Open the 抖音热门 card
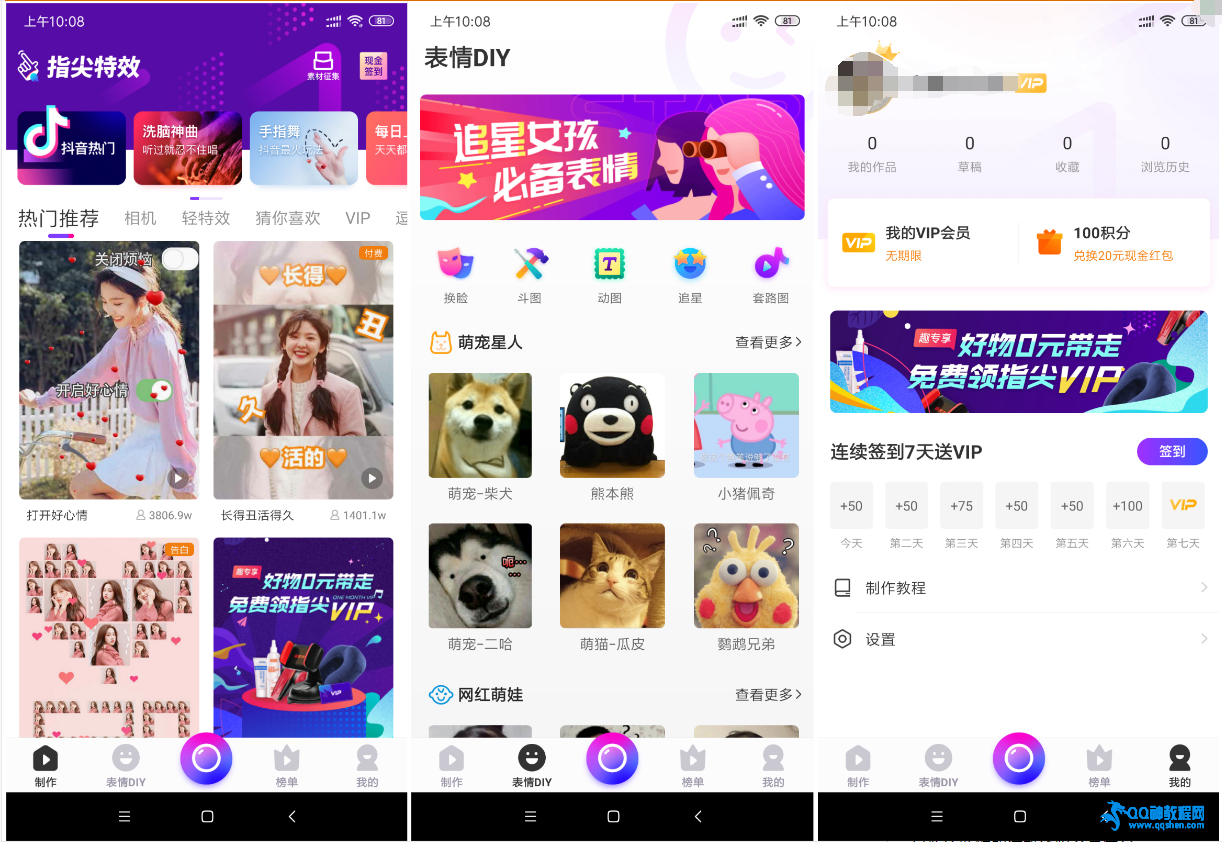The width and height of the screenshot is (1222, 842). [72, 148]
